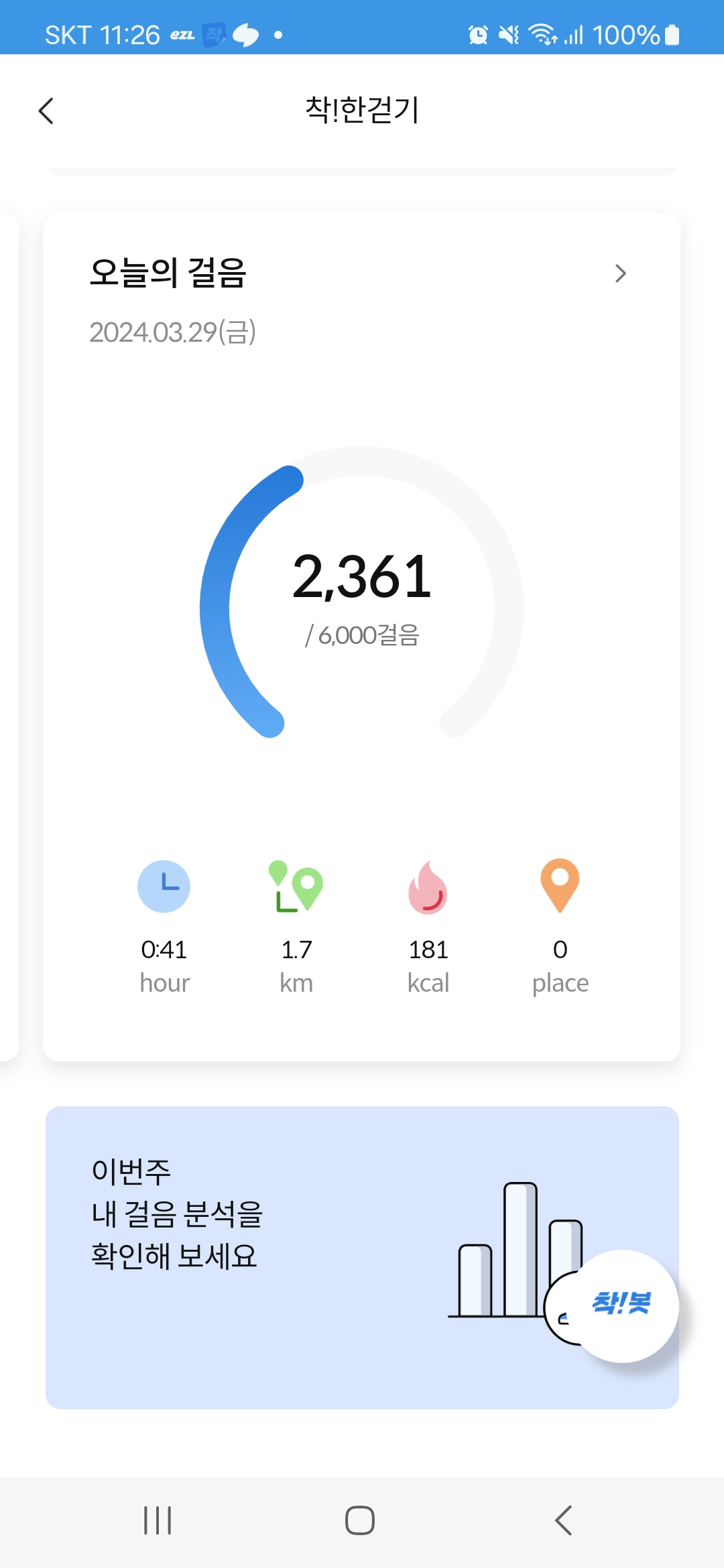The width and height of the screenshot is (724, 1568).
Task: Open 오늘의 걸음 details with the chevron
Action: point(620,273)
